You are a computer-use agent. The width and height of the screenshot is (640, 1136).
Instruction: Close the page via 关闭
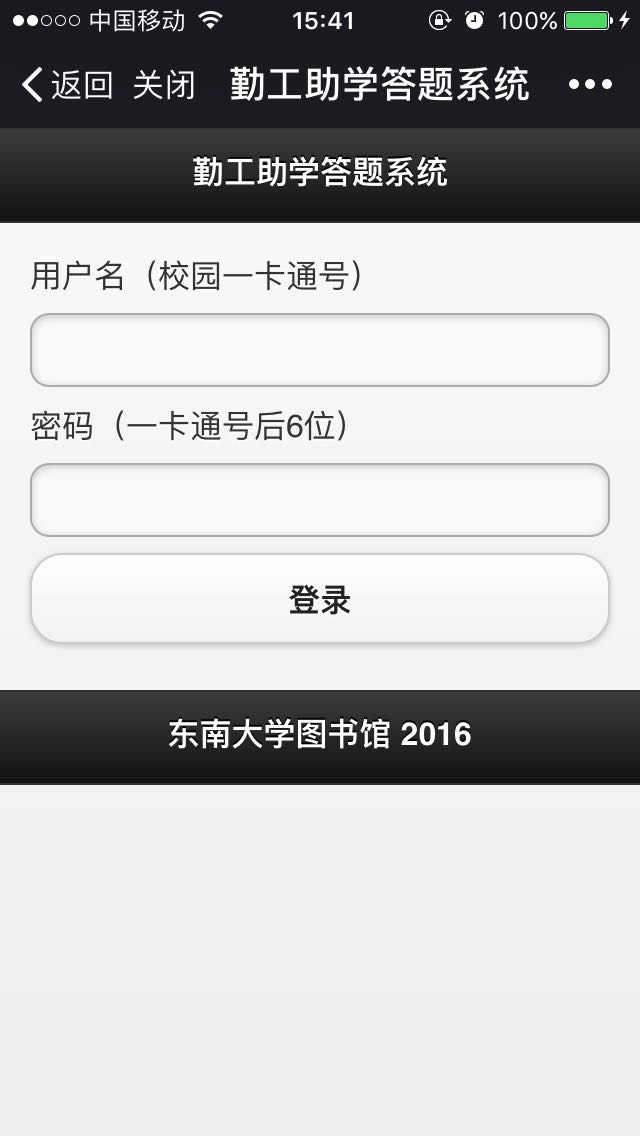click(164, 85)
